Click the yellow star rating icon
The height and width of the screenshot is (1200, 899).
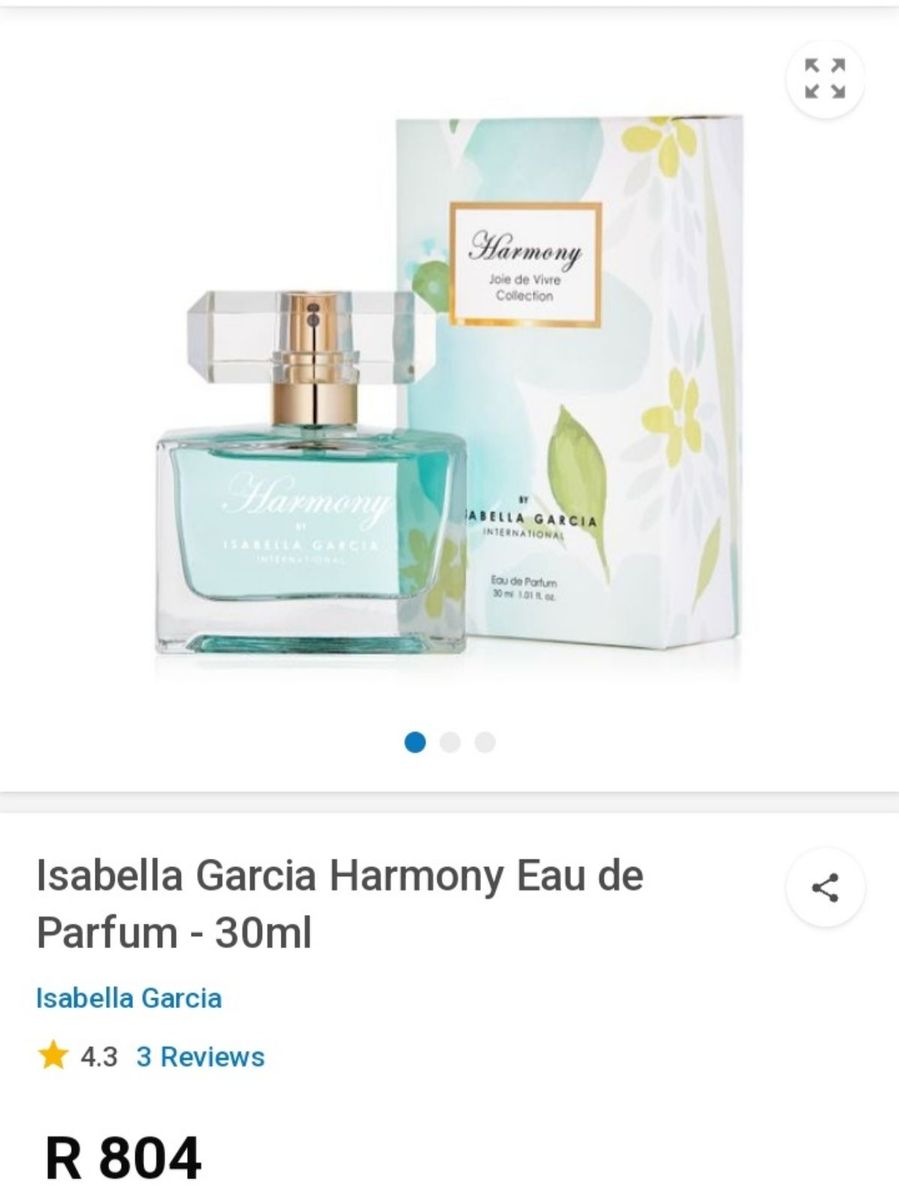(x=51, y=1055)
